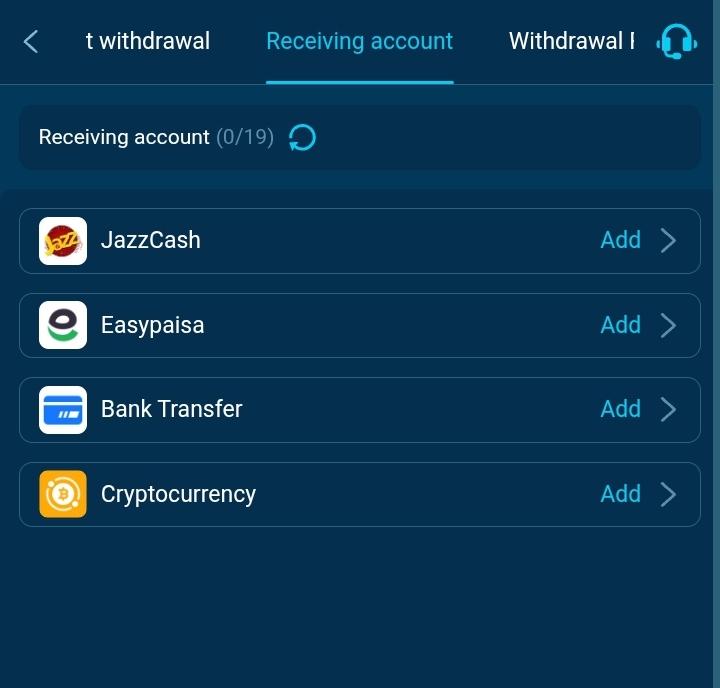Add a Bank Transfer account
The height and width of the screenshot is (688, 720).
coord(620,409)
